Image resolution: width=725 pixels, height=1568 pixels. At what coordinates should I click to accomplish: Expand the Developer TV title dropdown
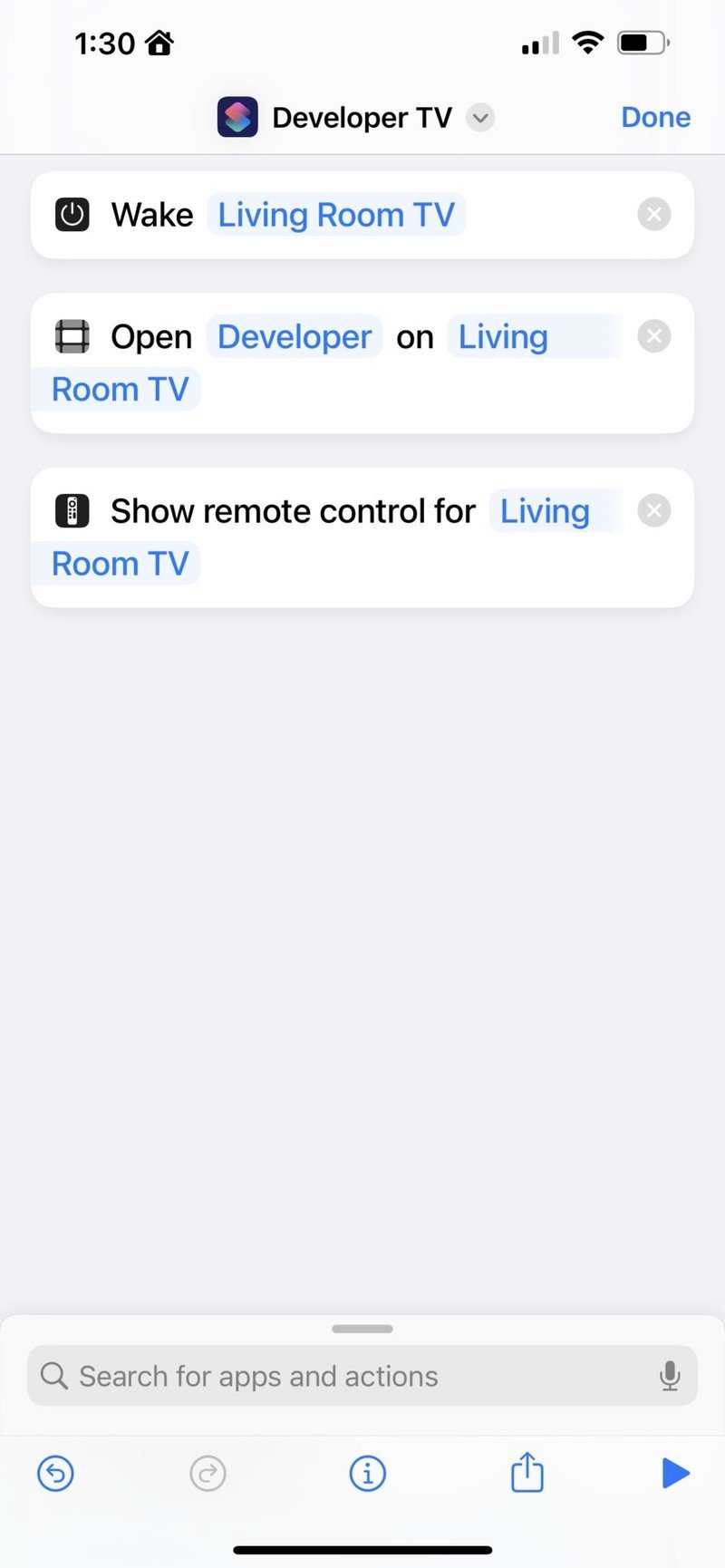tap(480, 118)
